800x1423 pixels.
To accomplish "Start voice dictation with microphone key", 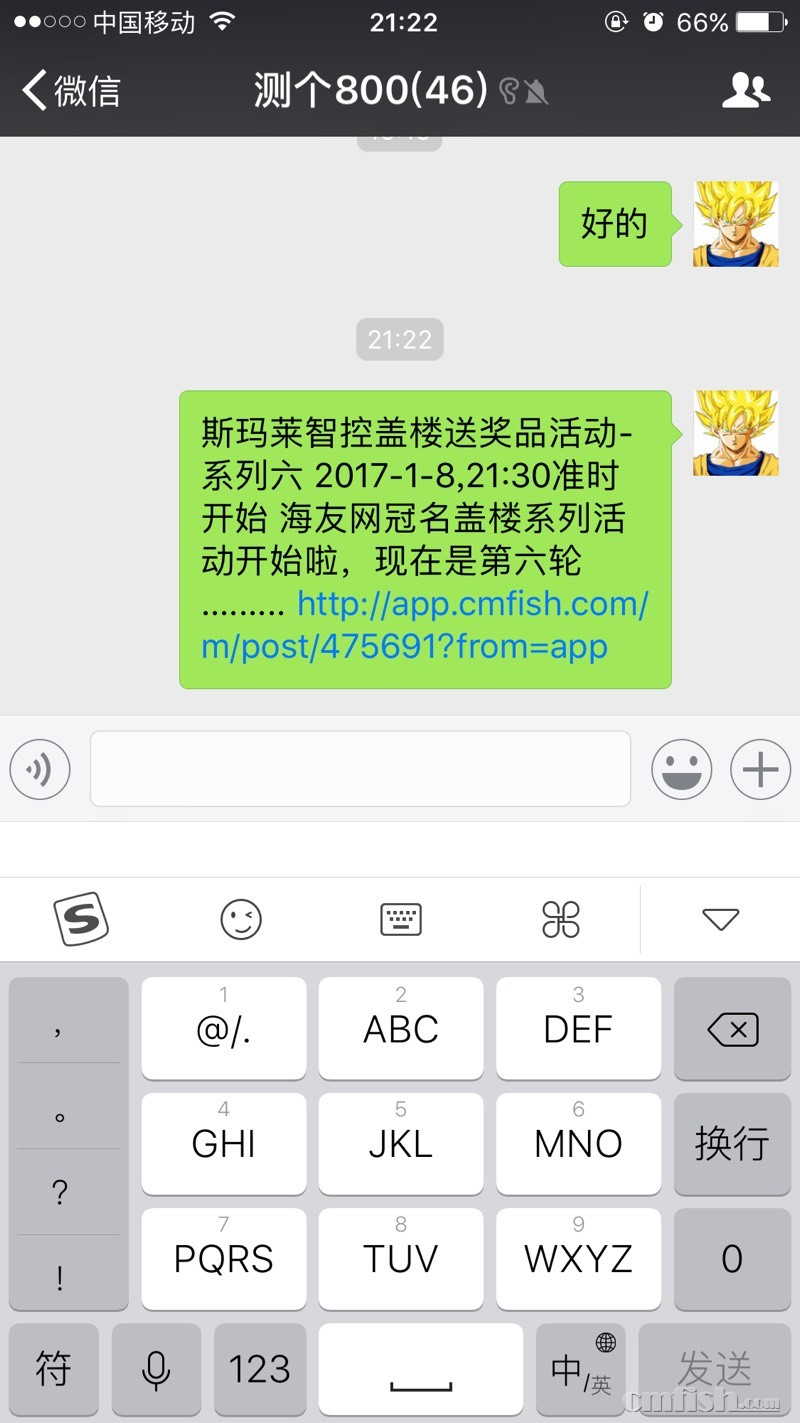I will 156,1369.
